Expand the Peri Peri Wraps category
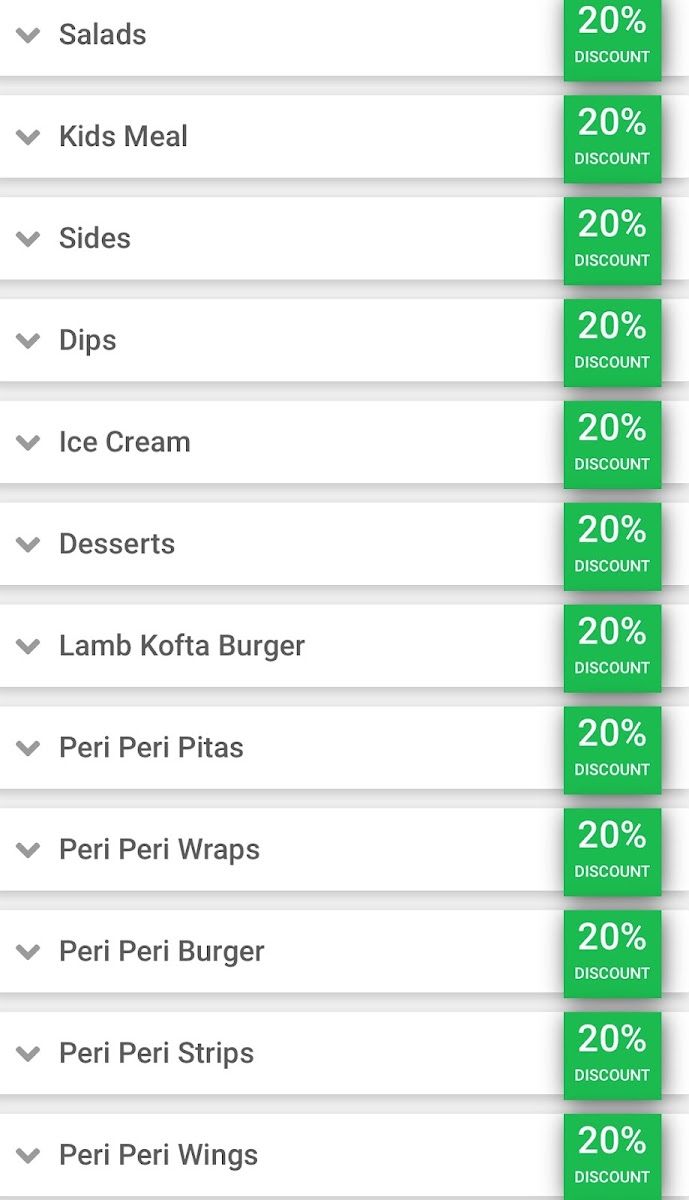The image size is (689, 1200). click(x=159, y=850)
